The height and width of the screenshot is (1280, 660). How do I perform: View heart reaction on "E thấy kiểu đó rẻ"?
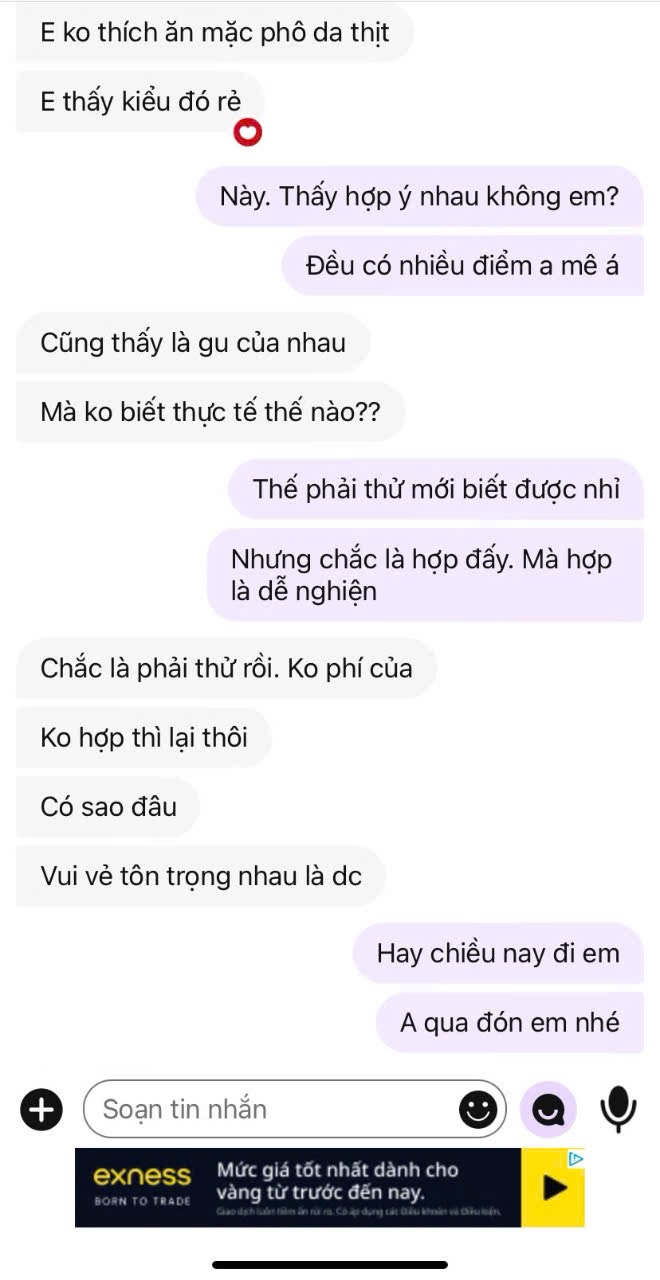247,132
